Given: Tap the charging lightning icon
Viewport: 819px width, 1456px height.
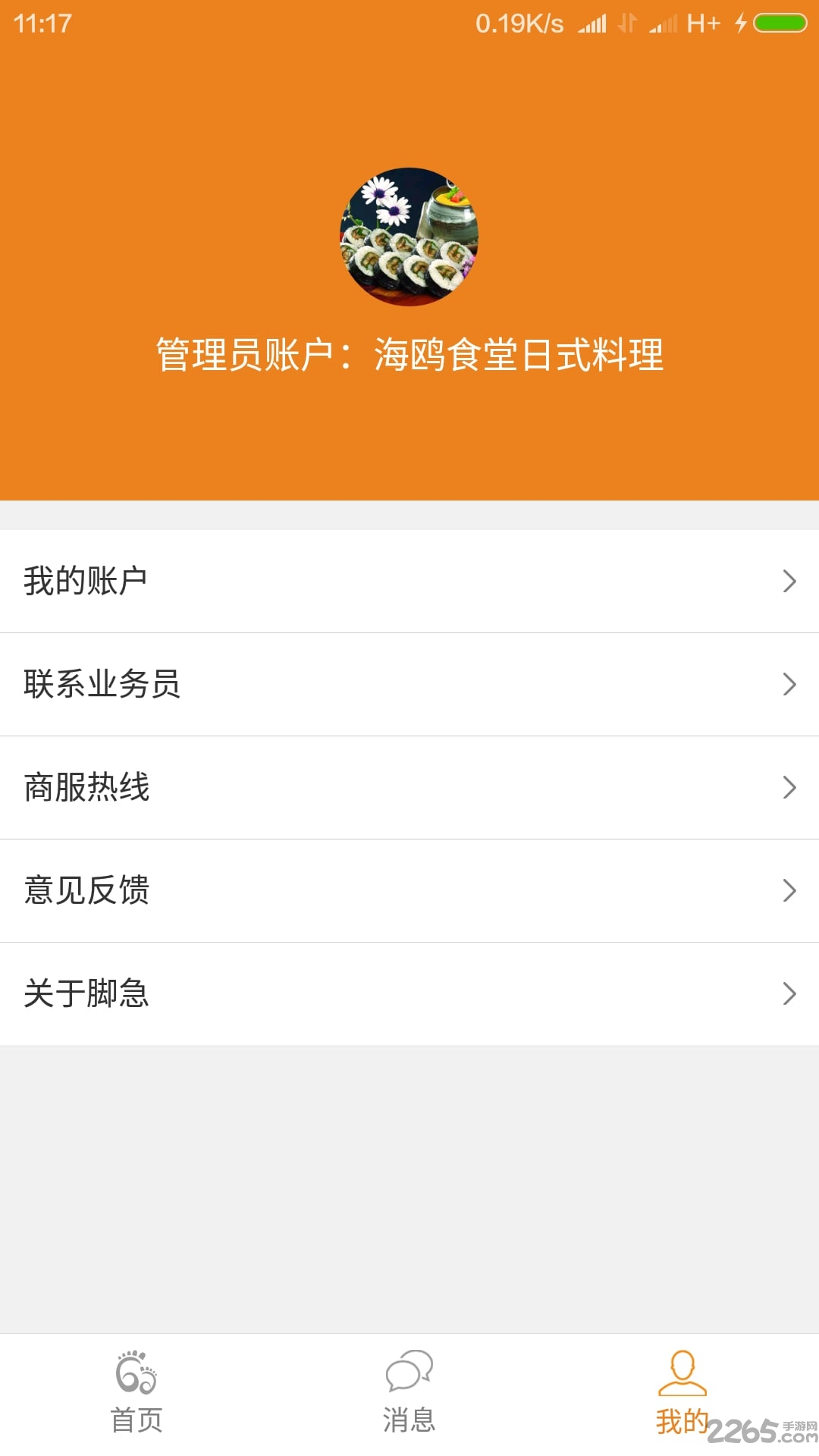Looking at the screenshot, I should tap(739, 23).
